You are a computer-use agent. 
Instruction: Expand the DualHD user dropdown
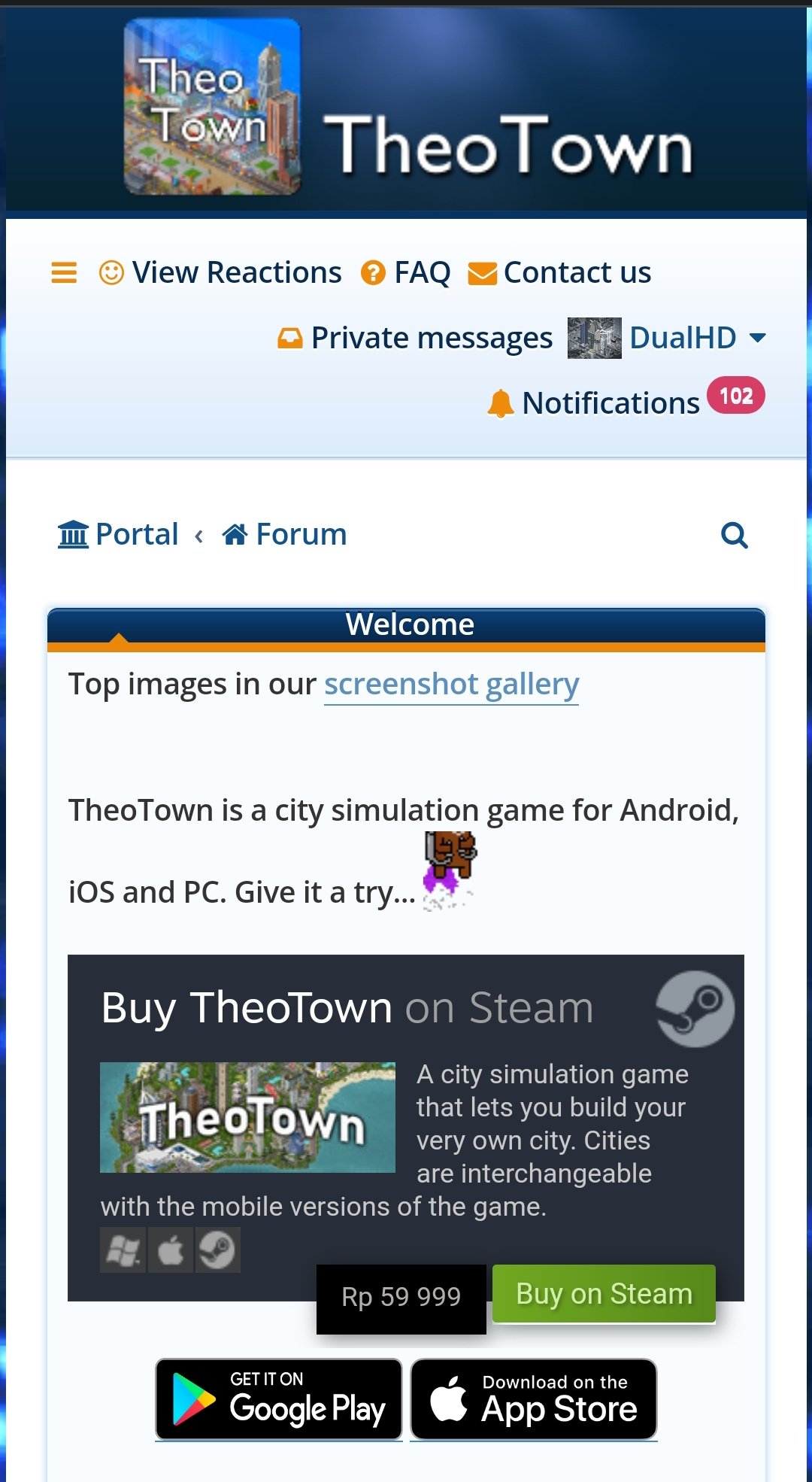click(668, 338)
